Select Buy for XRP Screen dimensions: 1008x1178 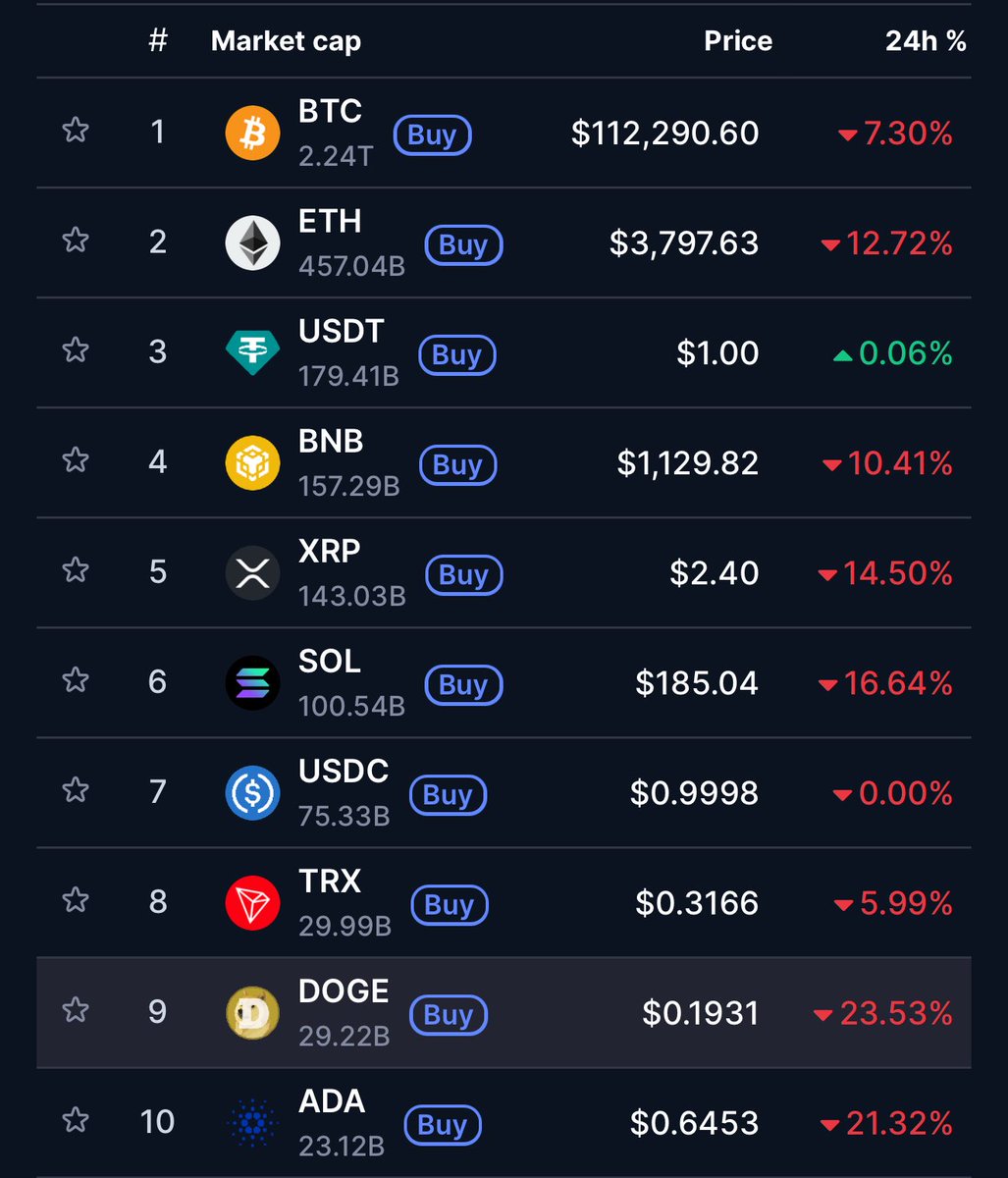pos(463,574)
